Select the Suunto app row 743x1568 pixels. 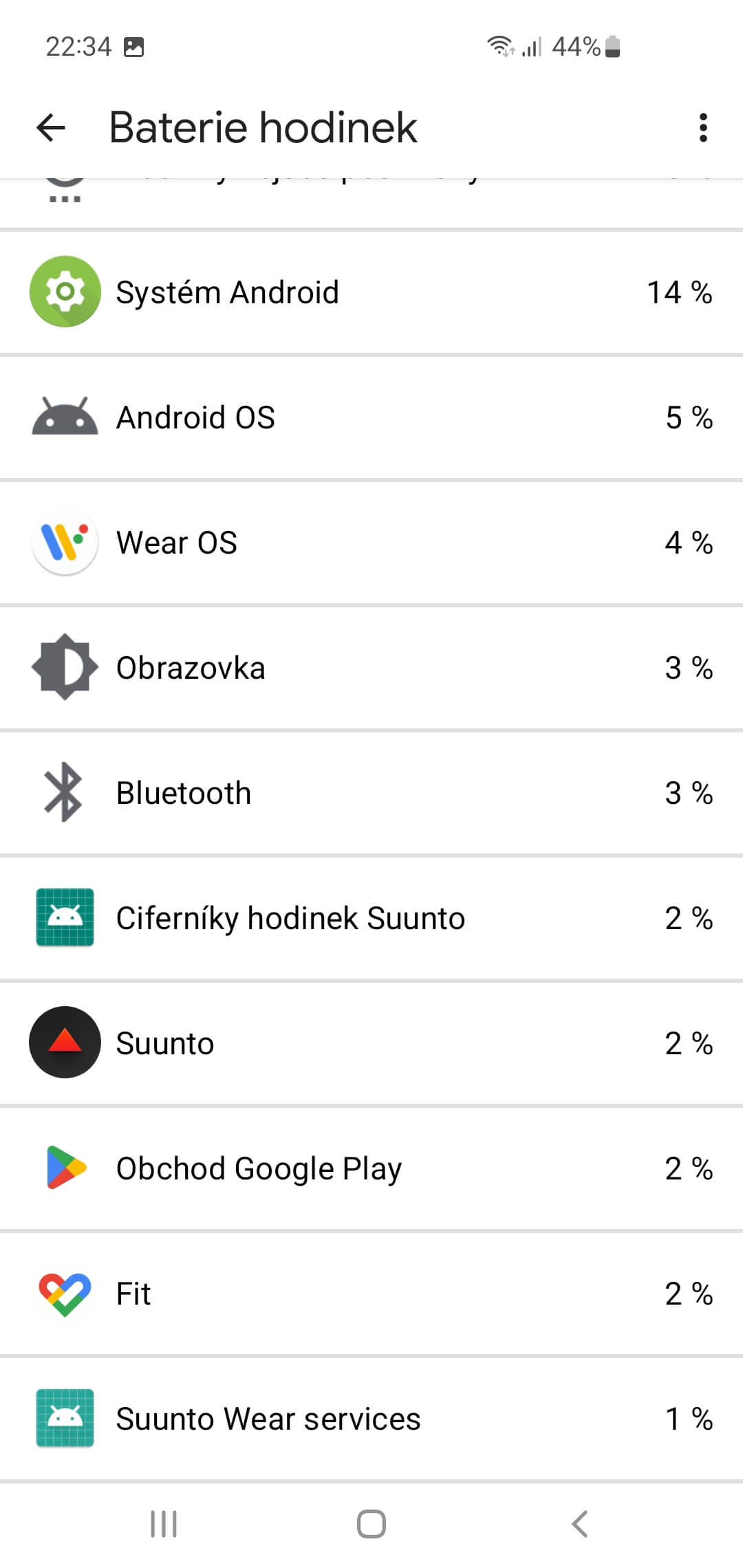[x=371, y=1043]
